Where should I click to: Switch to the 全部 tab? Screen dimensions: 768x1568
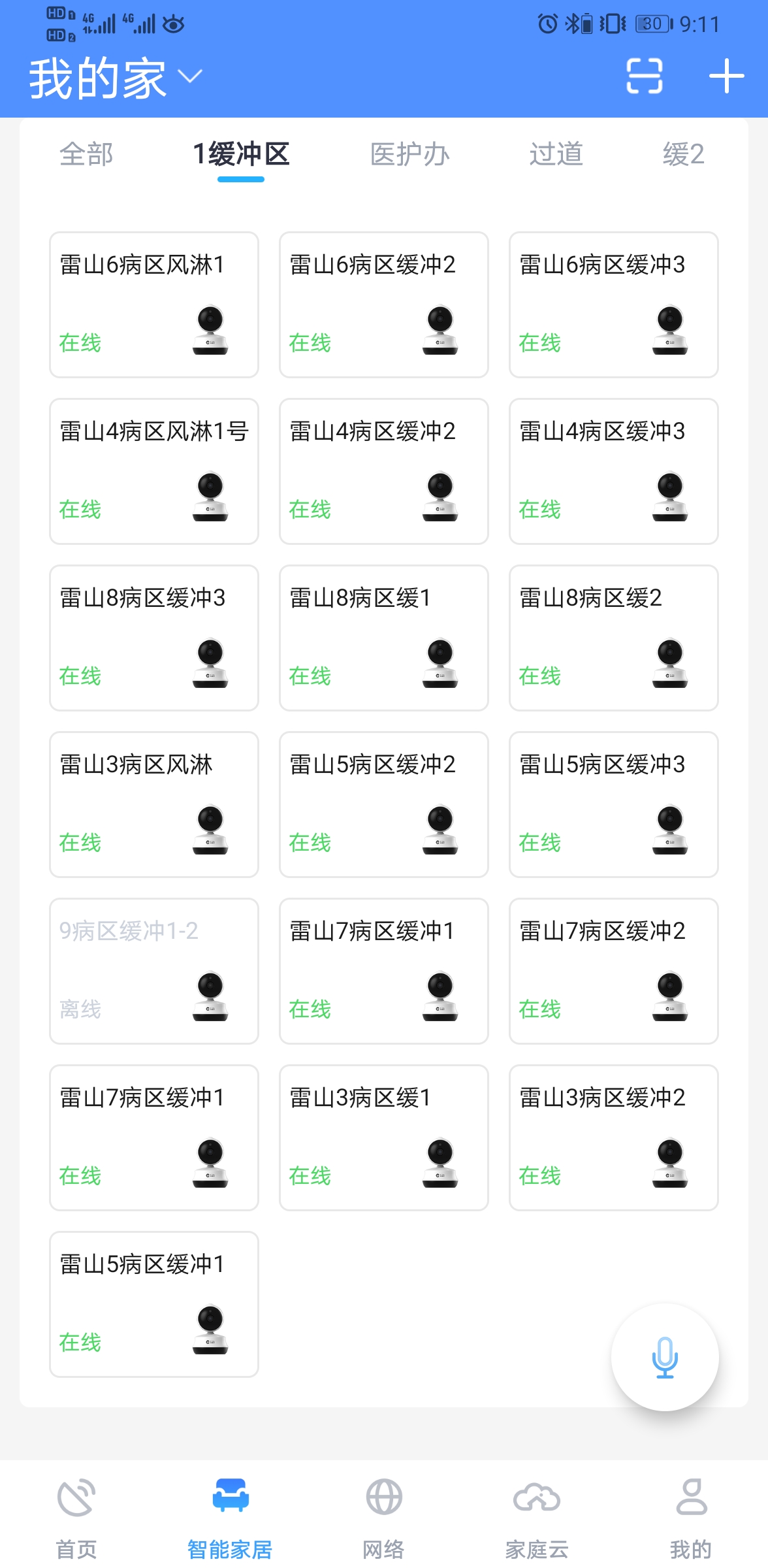(x=86, y=155)
